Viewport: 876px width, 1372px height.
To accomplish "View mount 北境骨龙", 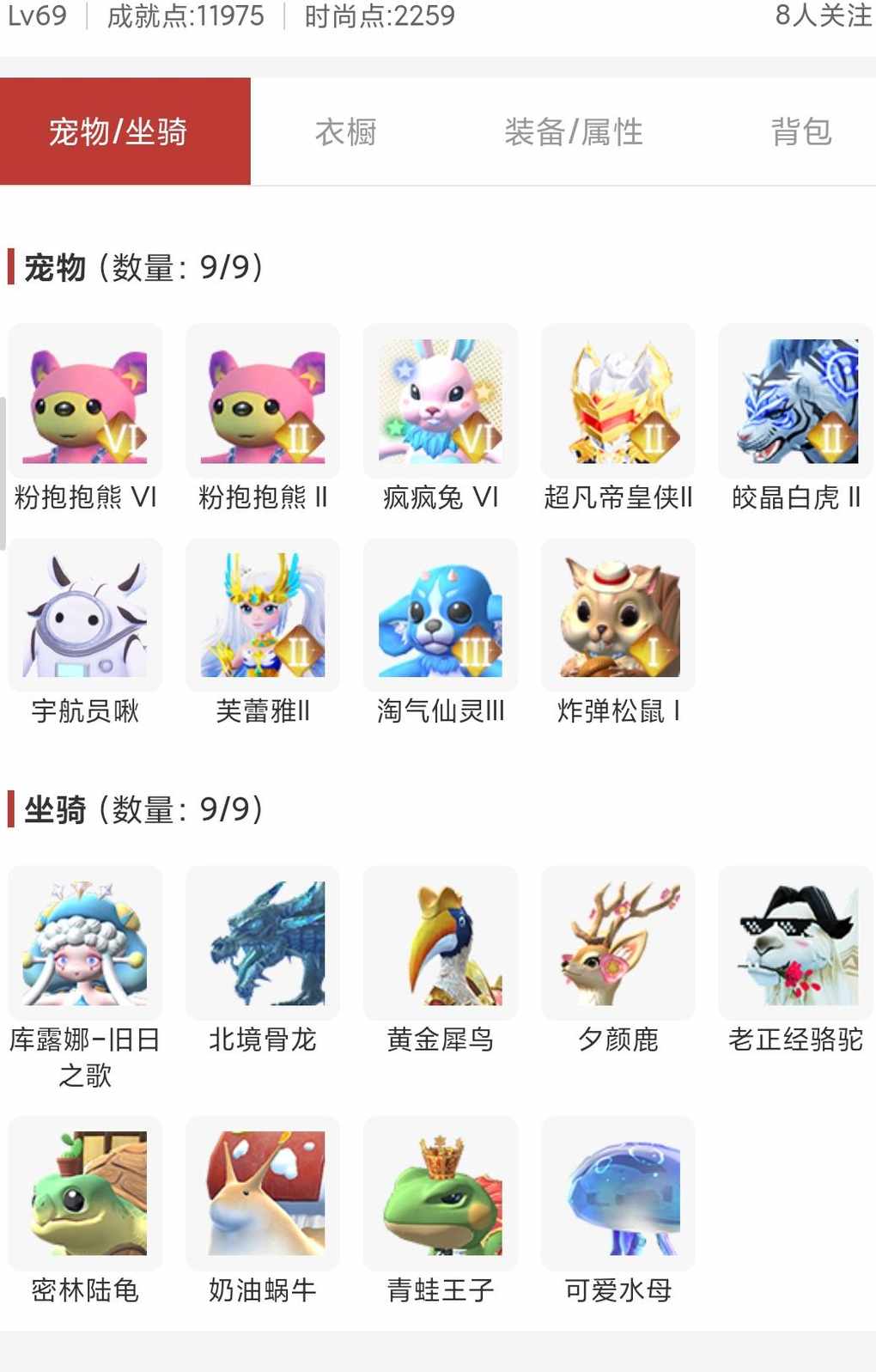I will click(x=263, y=943).
